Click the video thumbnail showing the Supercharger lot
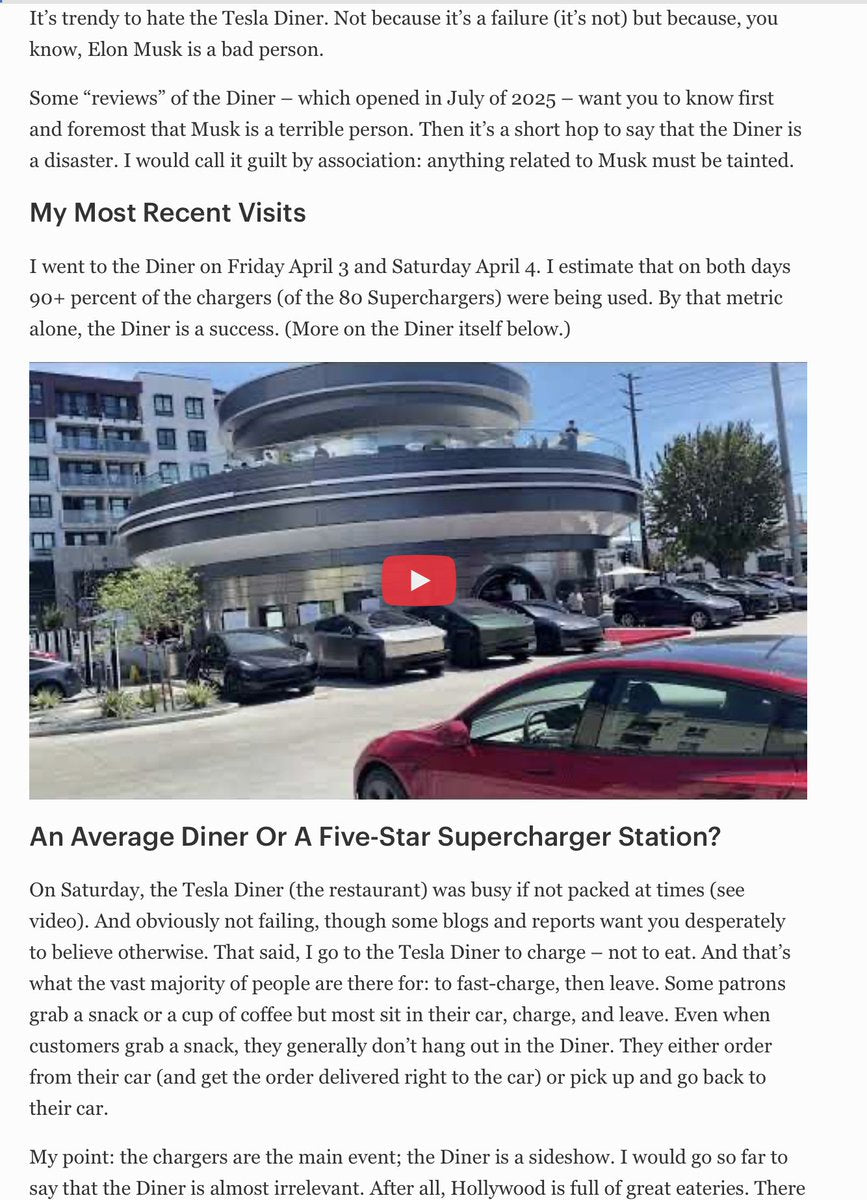Screen dimensions: 867x1200 (x=419, y=579)
